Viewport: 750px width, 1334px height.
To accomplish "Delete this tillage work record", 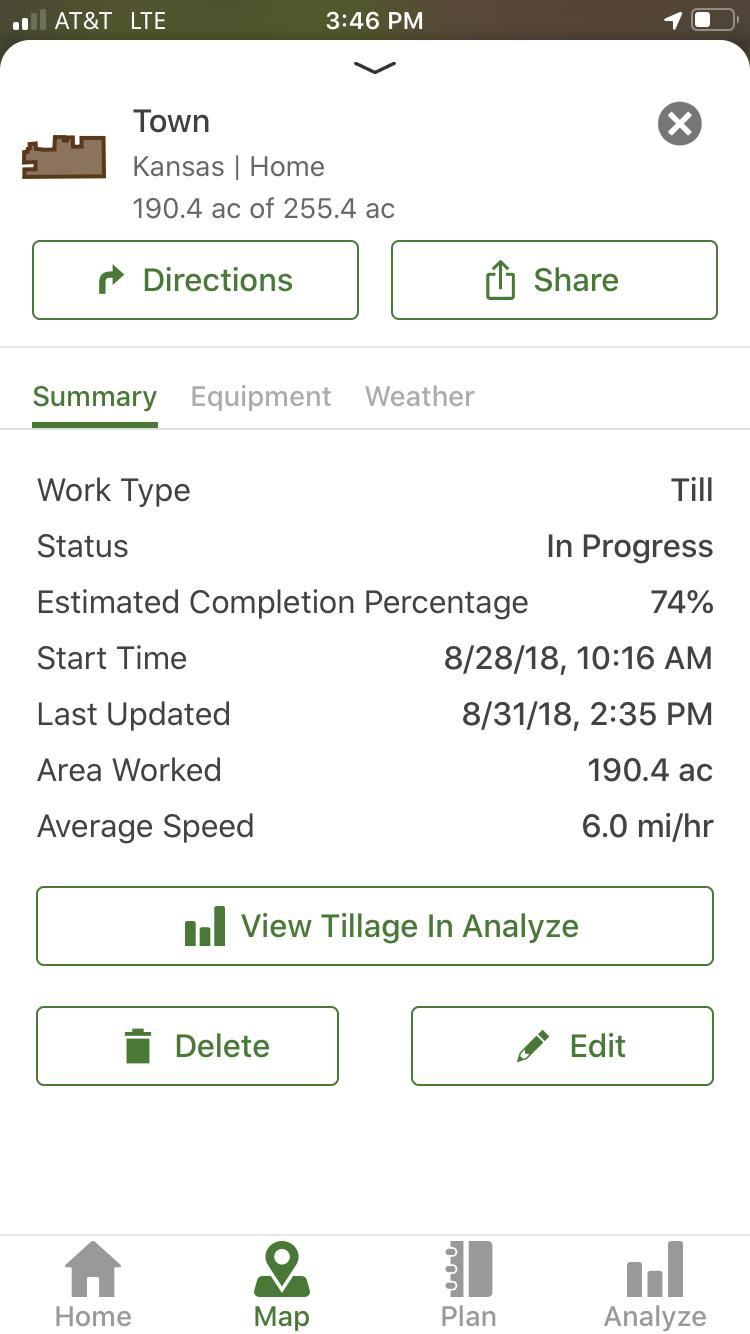I will (187, 1046).
